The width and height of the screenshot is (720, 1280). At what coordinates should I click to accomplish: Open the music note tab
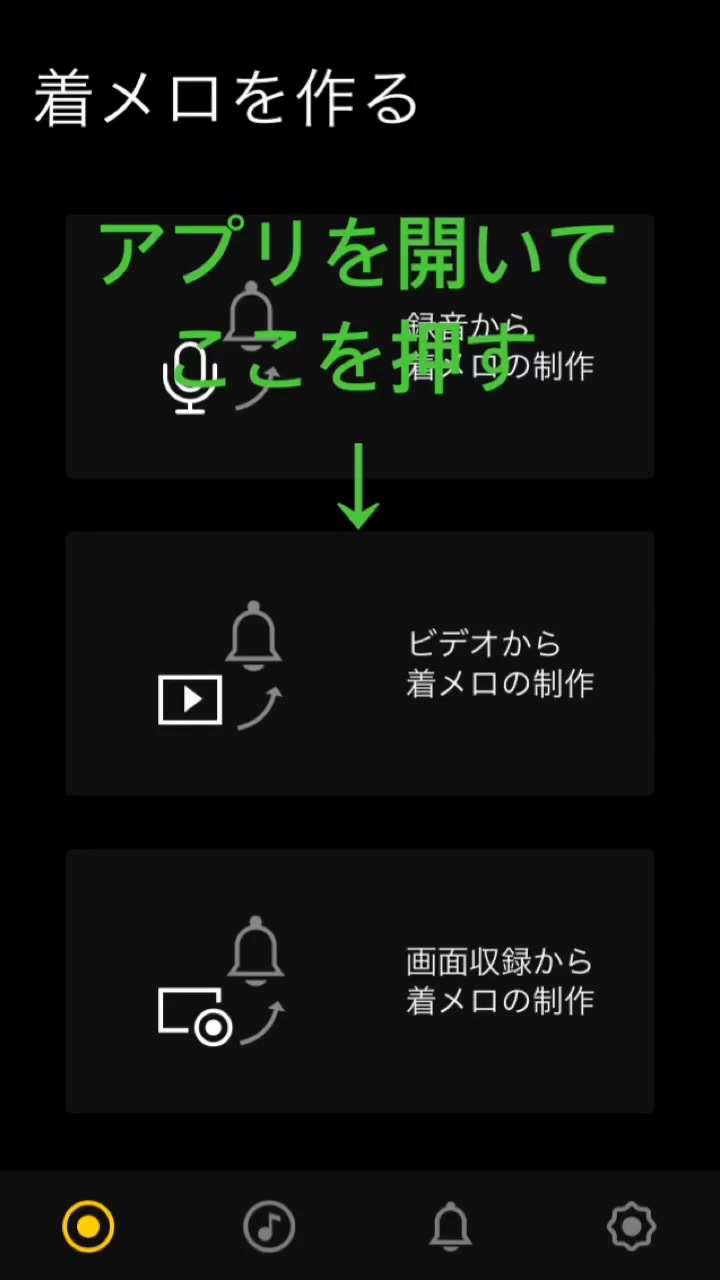tap(269, 1226)
